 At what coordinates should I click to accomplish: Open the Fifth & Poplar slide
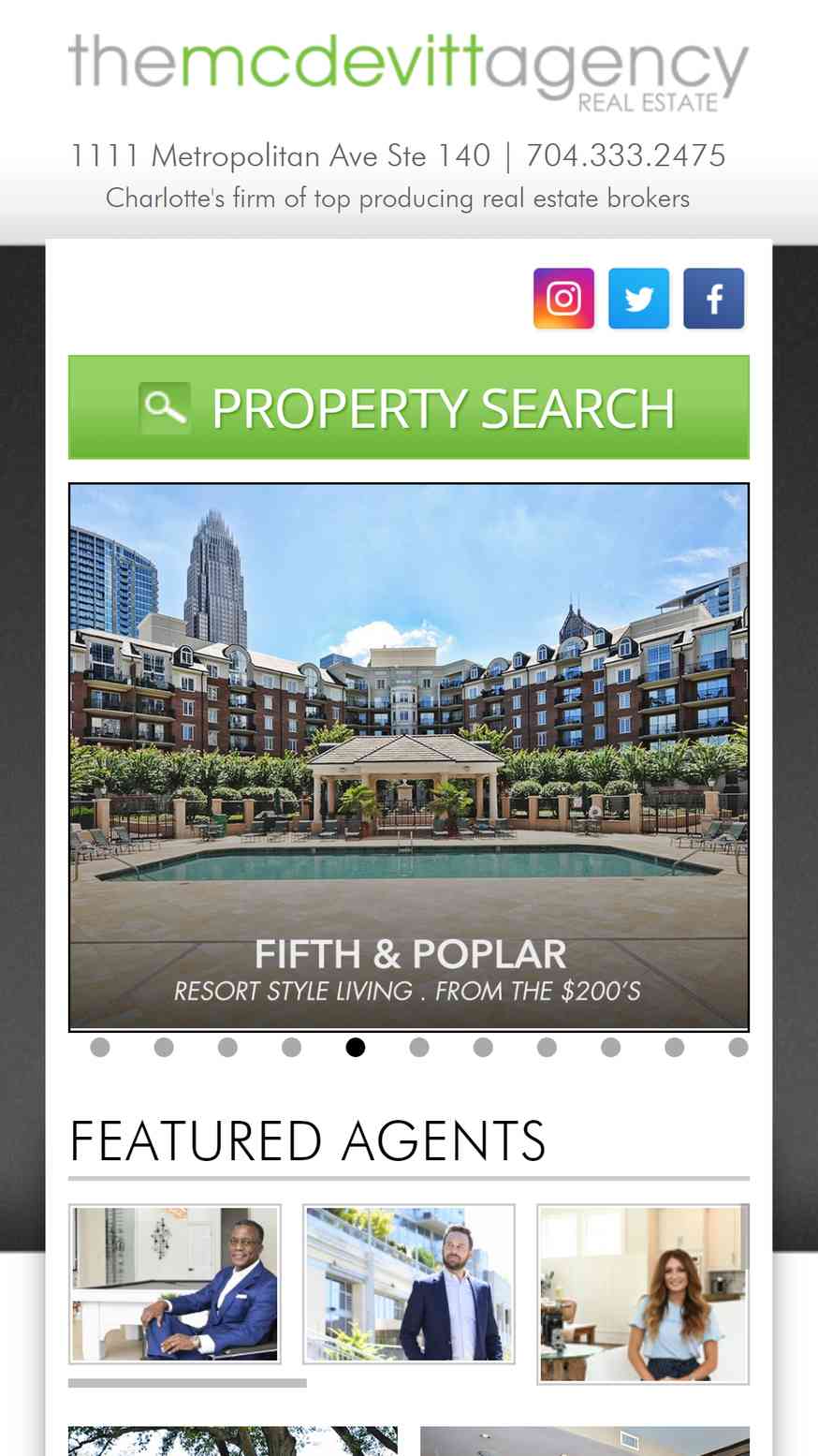(x=409, y=757)
